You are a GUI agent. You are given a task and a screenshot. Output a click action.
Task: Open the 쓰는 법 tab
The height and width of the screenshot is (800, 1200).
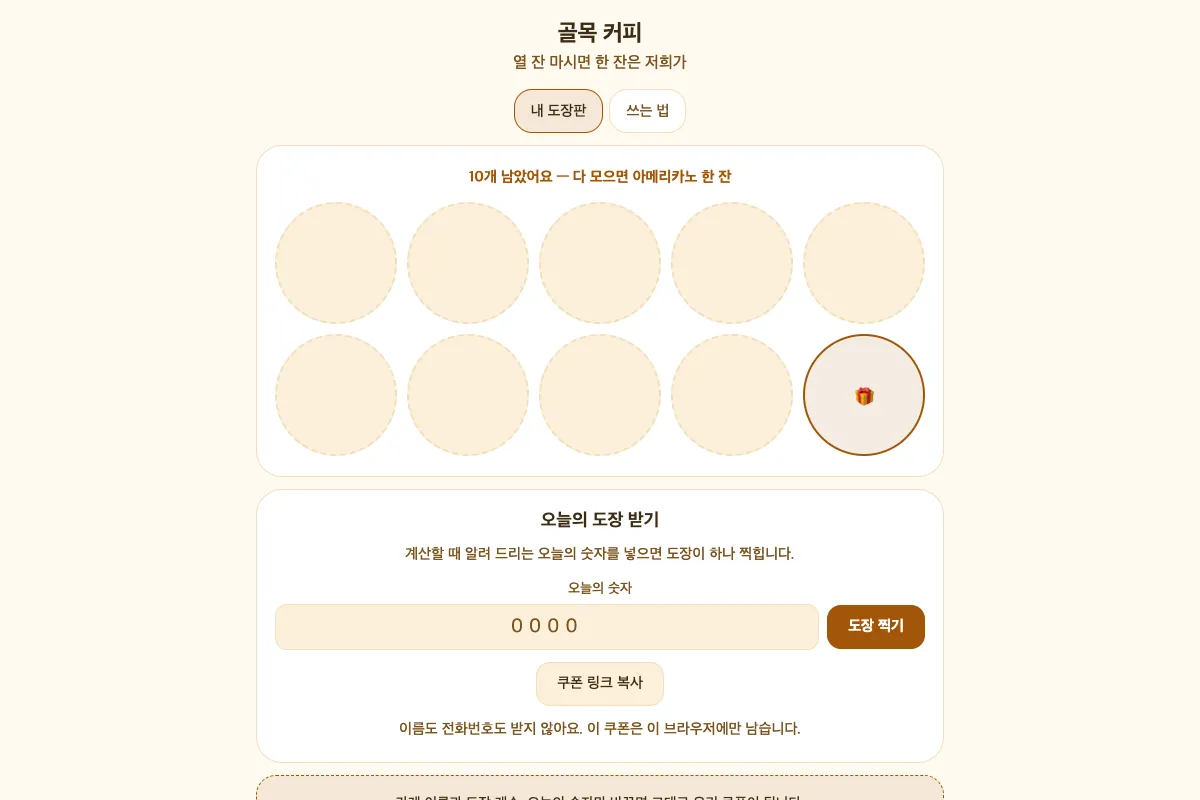[x=647, y=111]
